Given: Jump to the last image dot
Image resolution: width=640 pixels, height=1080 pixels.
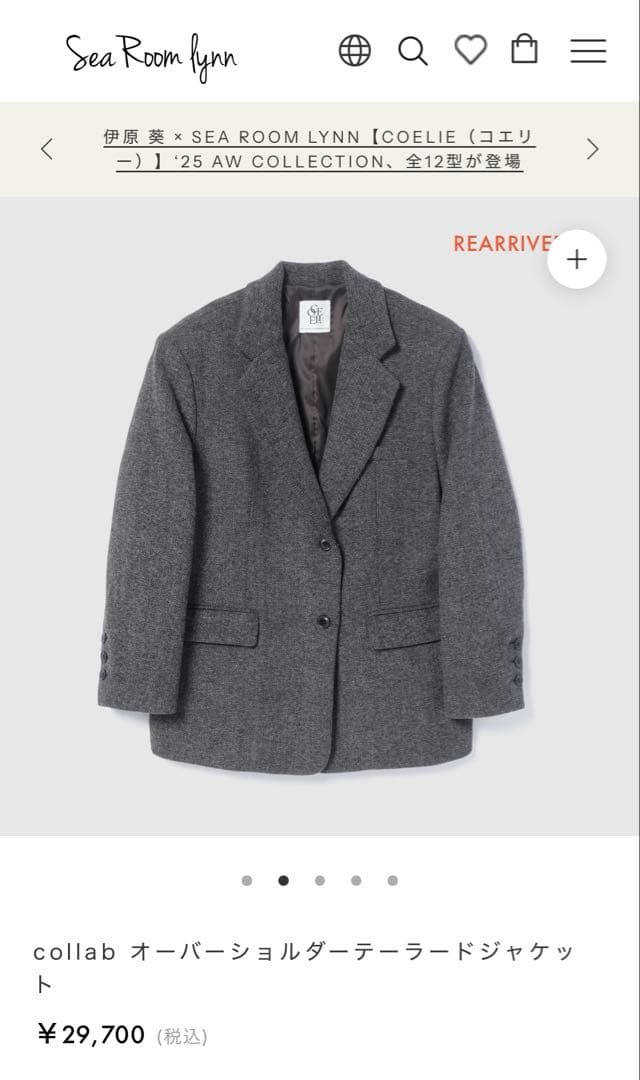Looking at the screenshot, I should (392, 881).
